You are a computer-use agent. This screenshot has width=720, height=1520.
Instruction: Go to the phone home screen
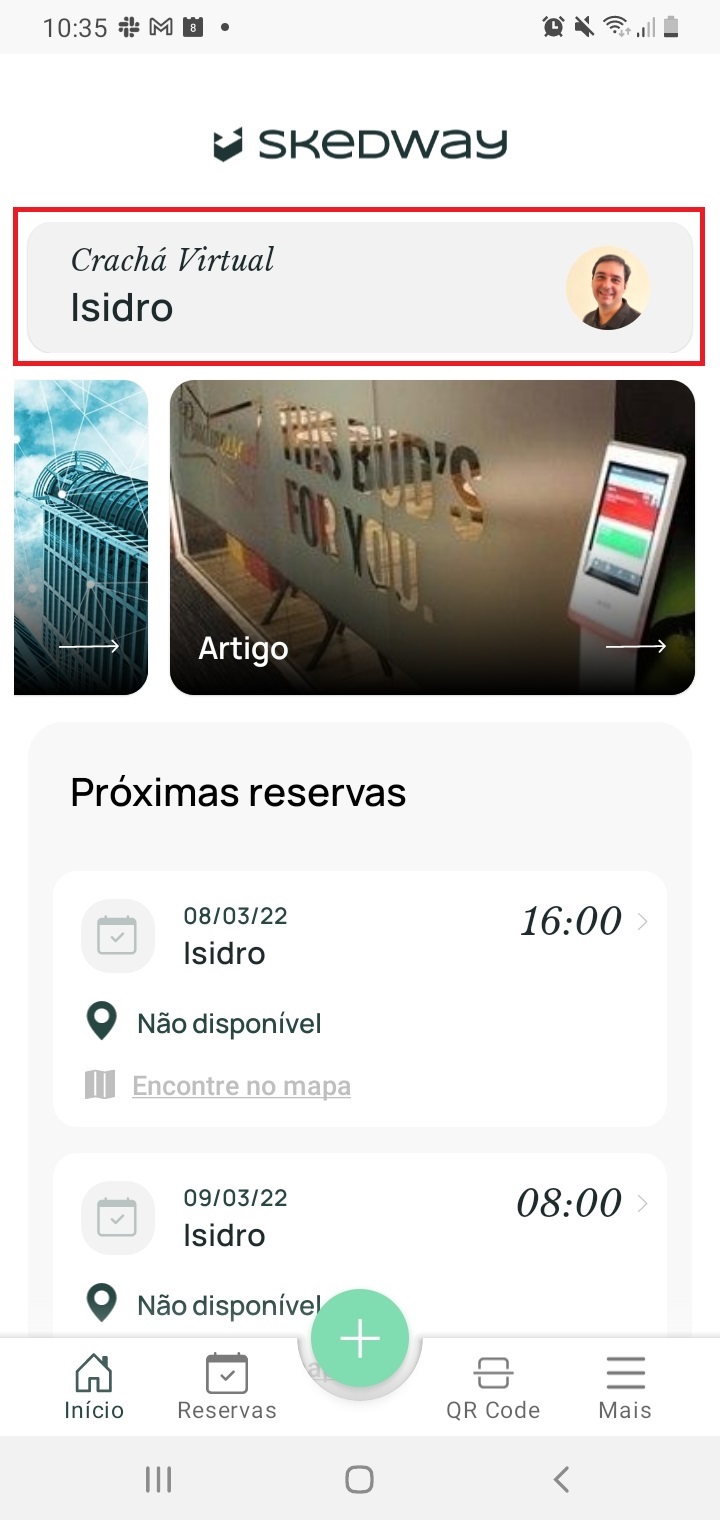[x=359, y=1479]
